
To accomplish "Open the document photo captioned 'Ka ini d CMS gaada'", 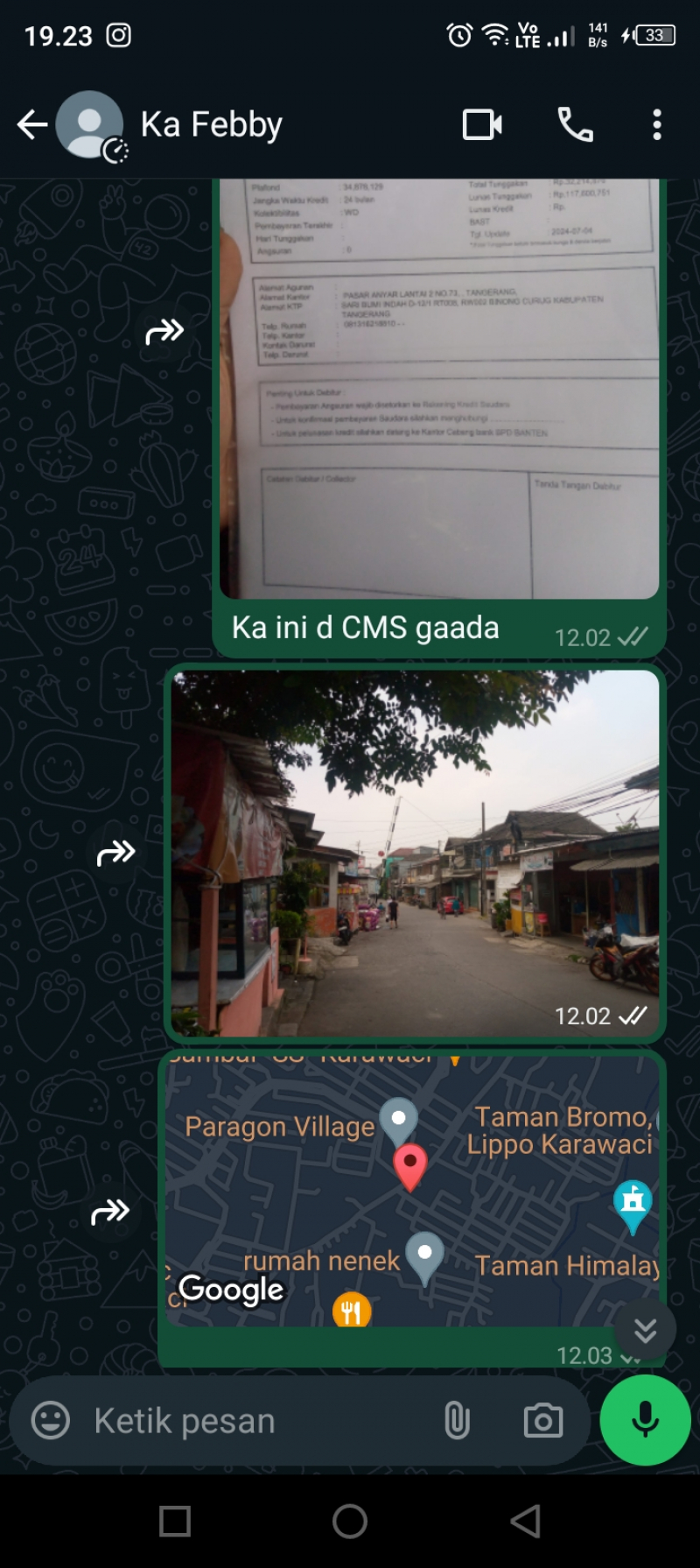I will click(x=438, y=390).
